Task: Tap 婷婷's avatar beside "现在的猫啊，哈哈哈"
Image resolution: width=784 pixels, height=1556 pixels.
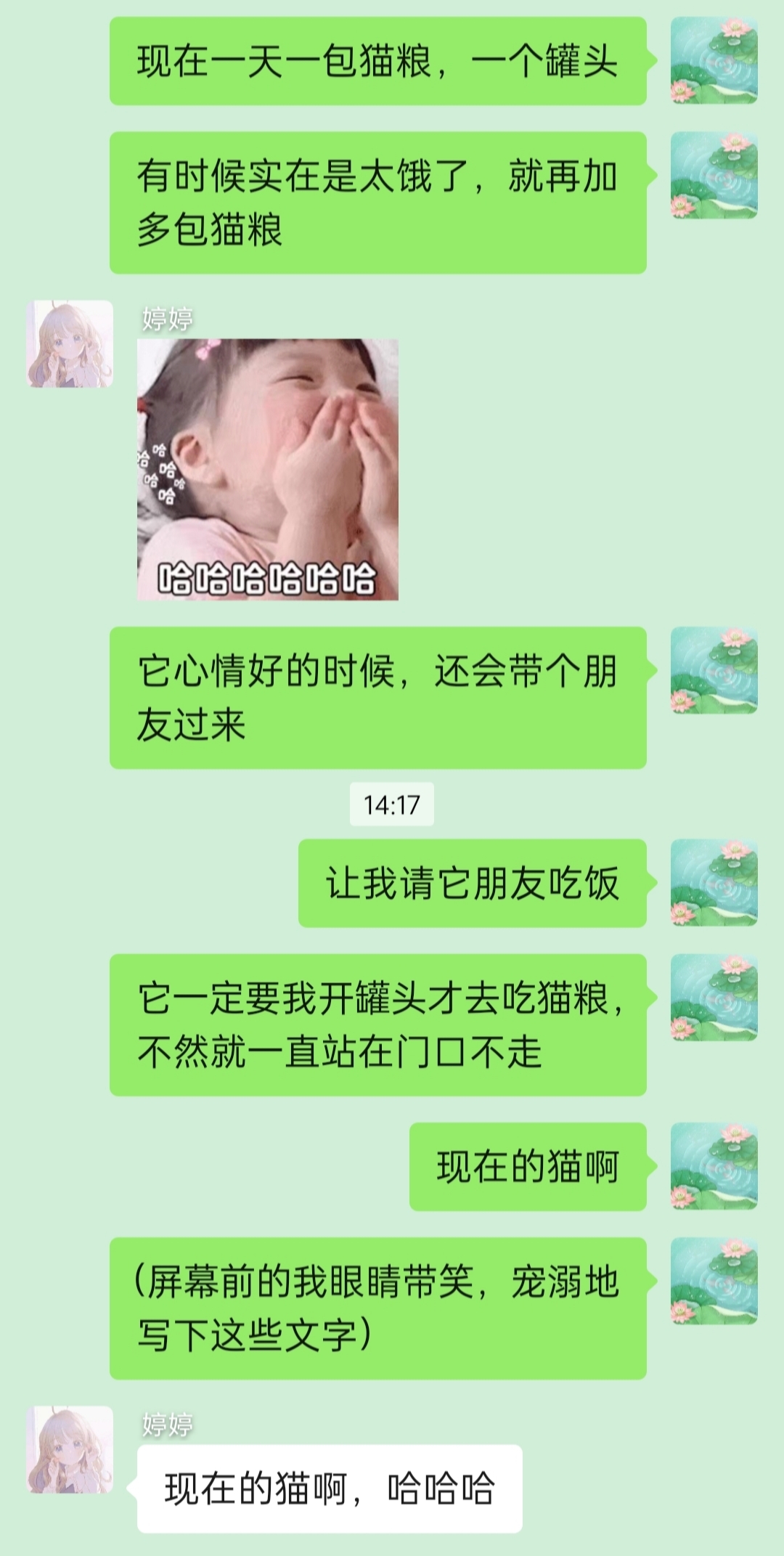Action: pos(70,1449)
